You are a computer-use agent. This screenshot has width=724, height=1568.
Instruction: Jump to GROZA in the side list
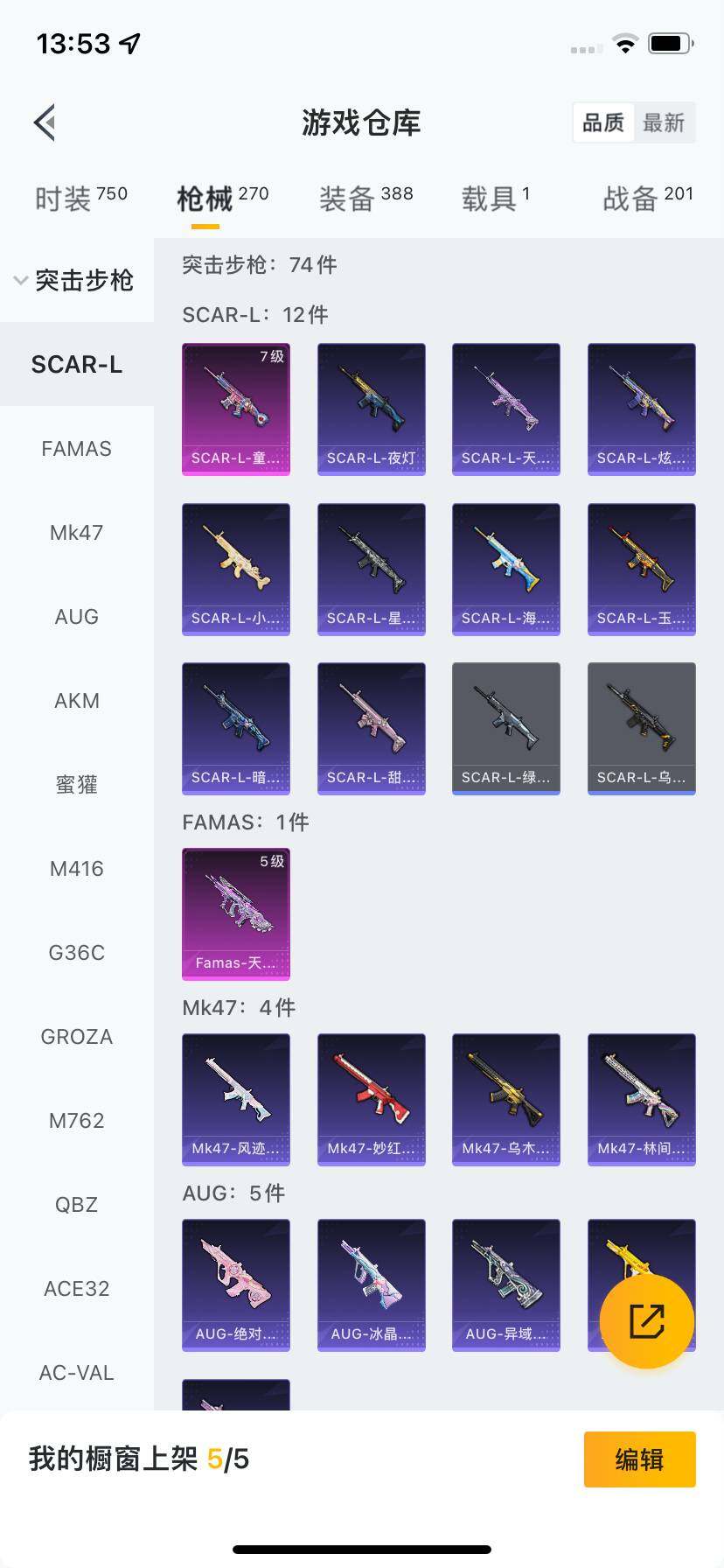(x=77, y=1037)
